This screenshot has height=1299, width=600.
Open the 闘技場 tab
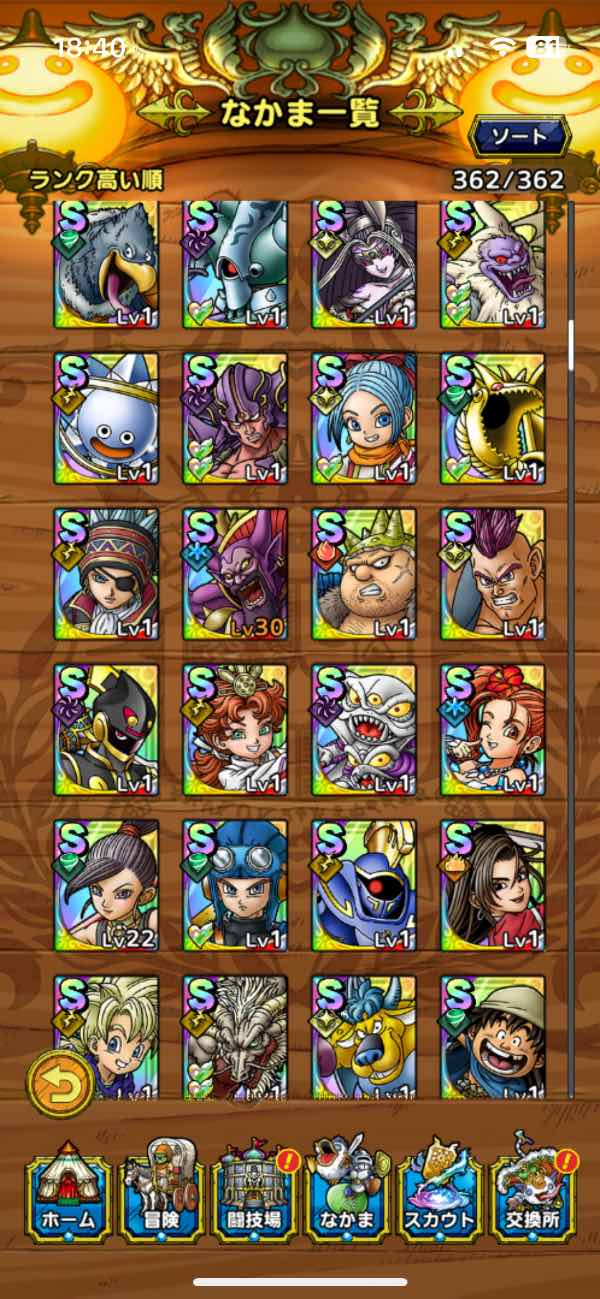pyautogui.click(x=256, y=1192)
